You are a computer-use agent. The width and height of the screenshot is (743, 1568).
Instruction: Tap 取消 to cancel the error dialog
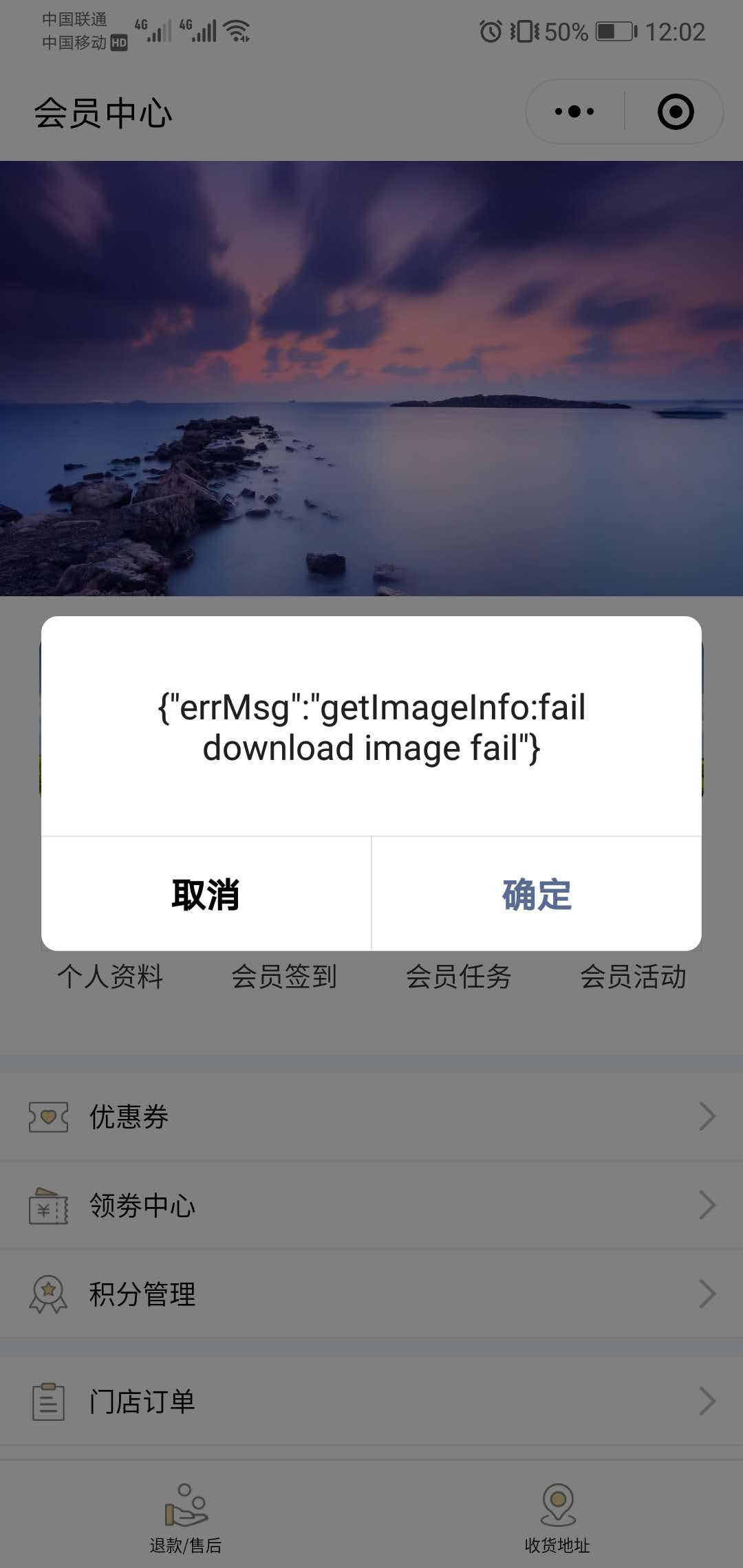[206, 895]
